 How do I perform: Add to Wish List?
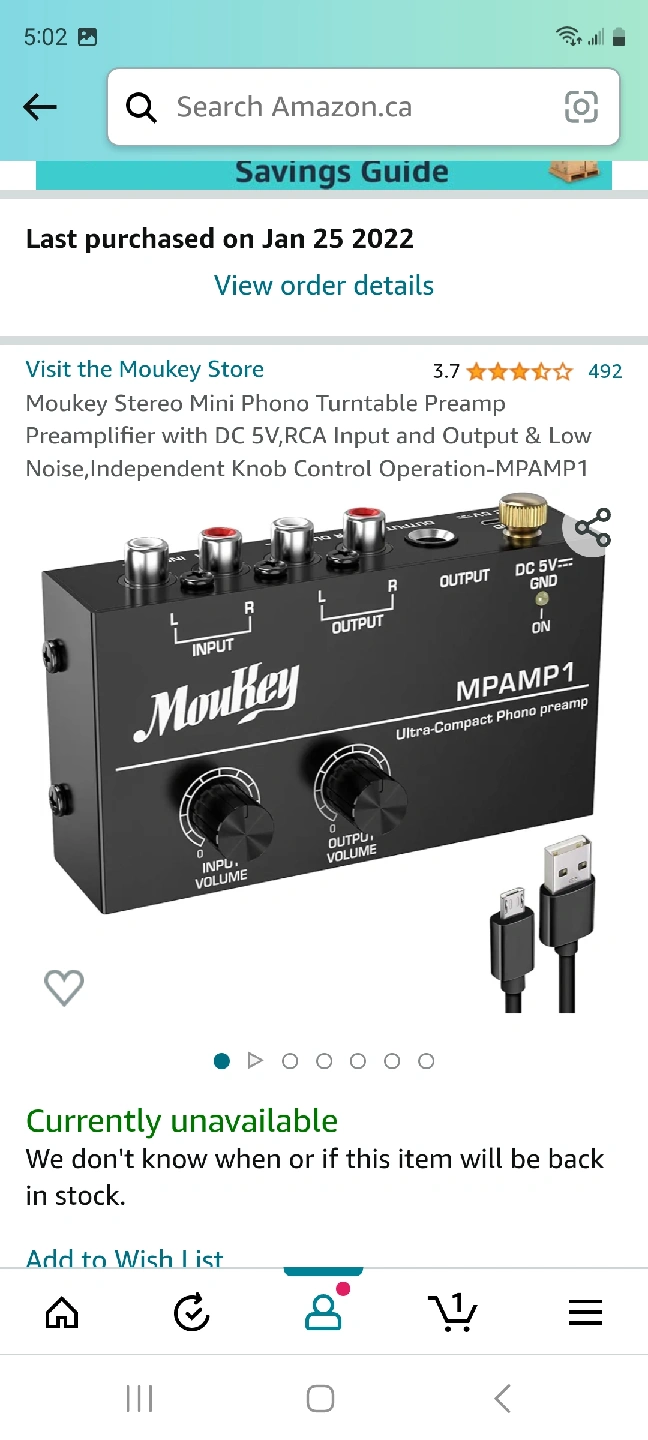125,1258
